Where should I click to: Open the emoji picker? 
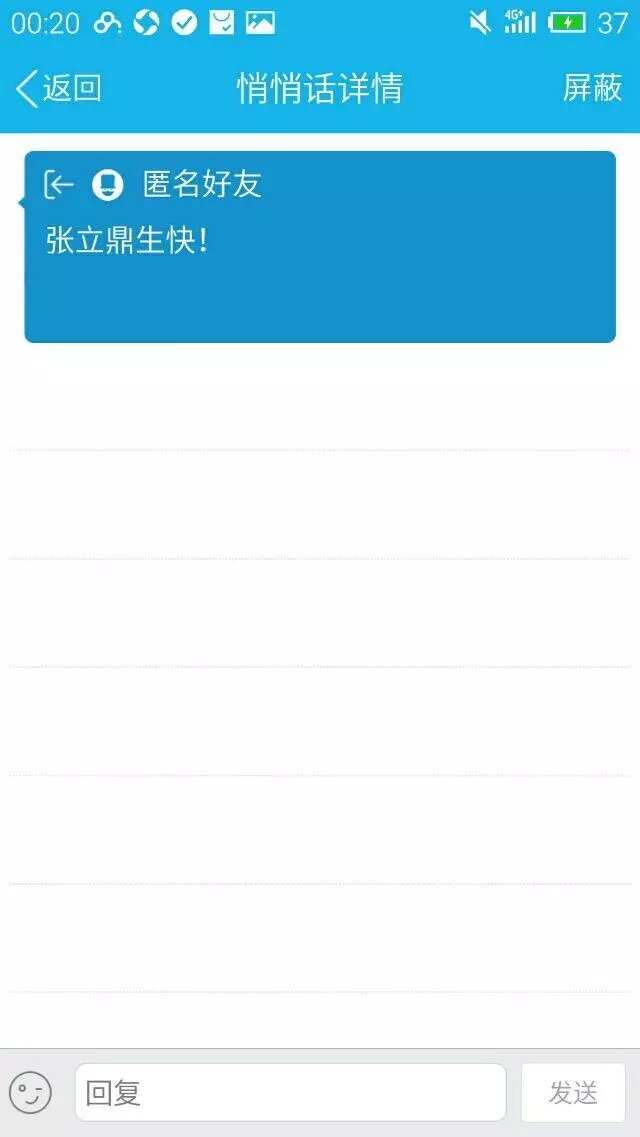click(30, 1093)
